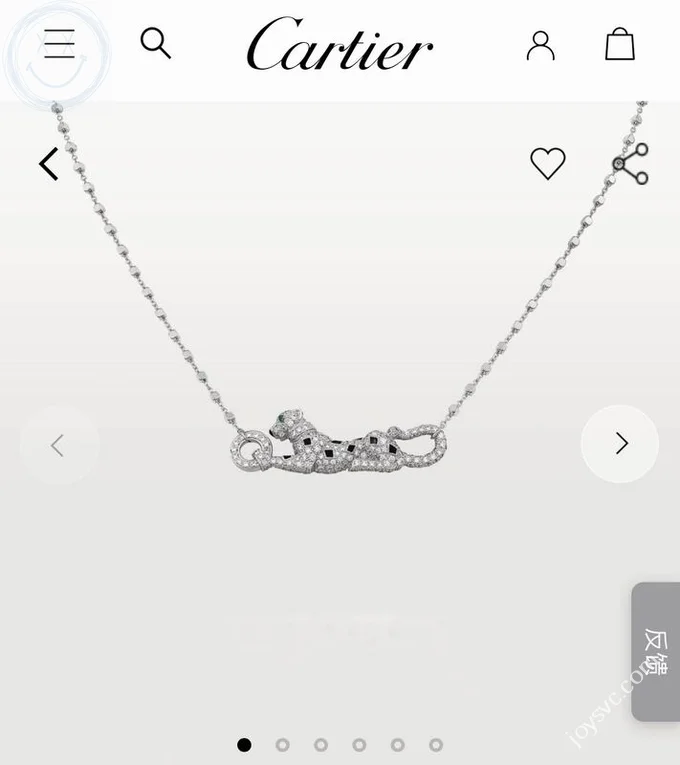680x765 pixels.
Task: Show the next product image
Action: [620, 444]
